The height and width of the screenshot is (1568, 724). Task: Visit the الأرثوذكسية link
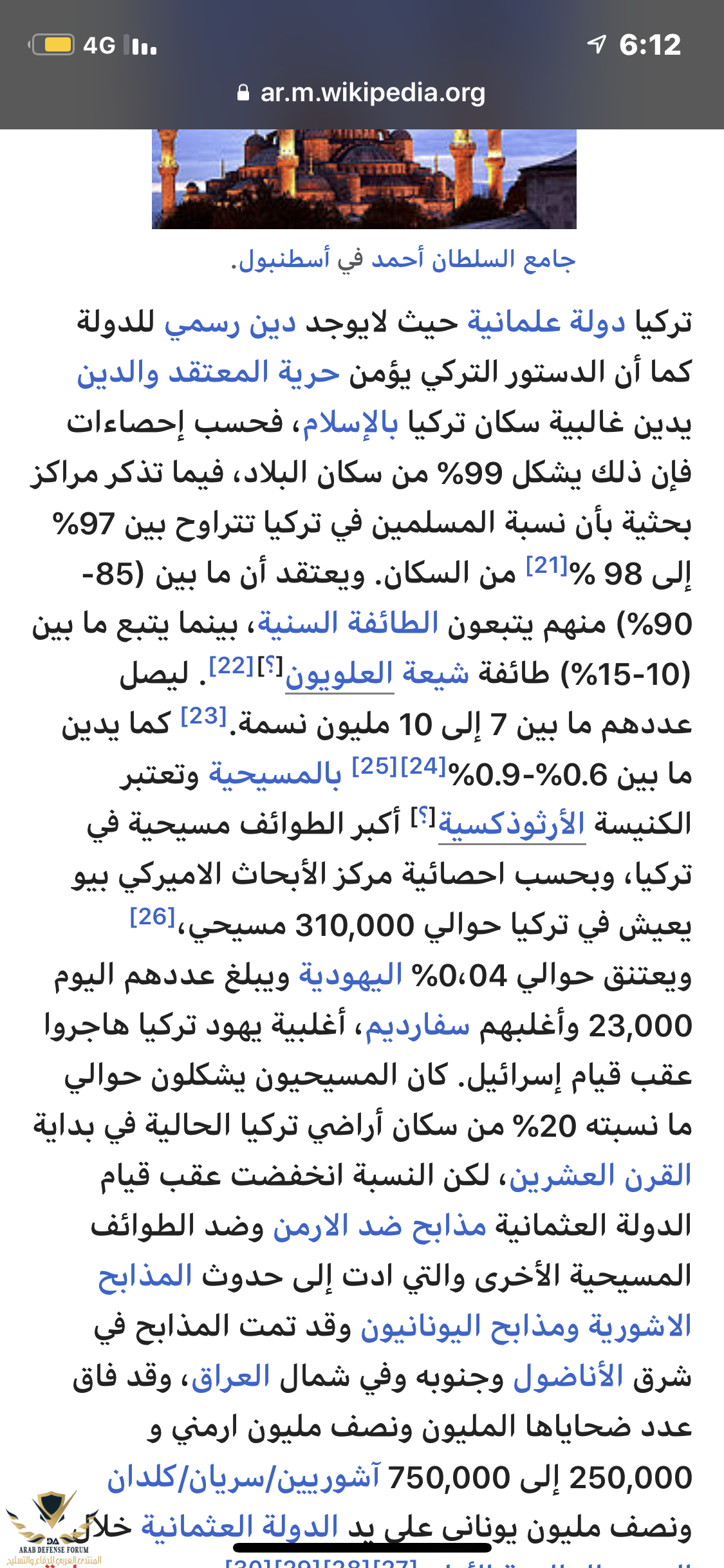click(x=512, y=825)
